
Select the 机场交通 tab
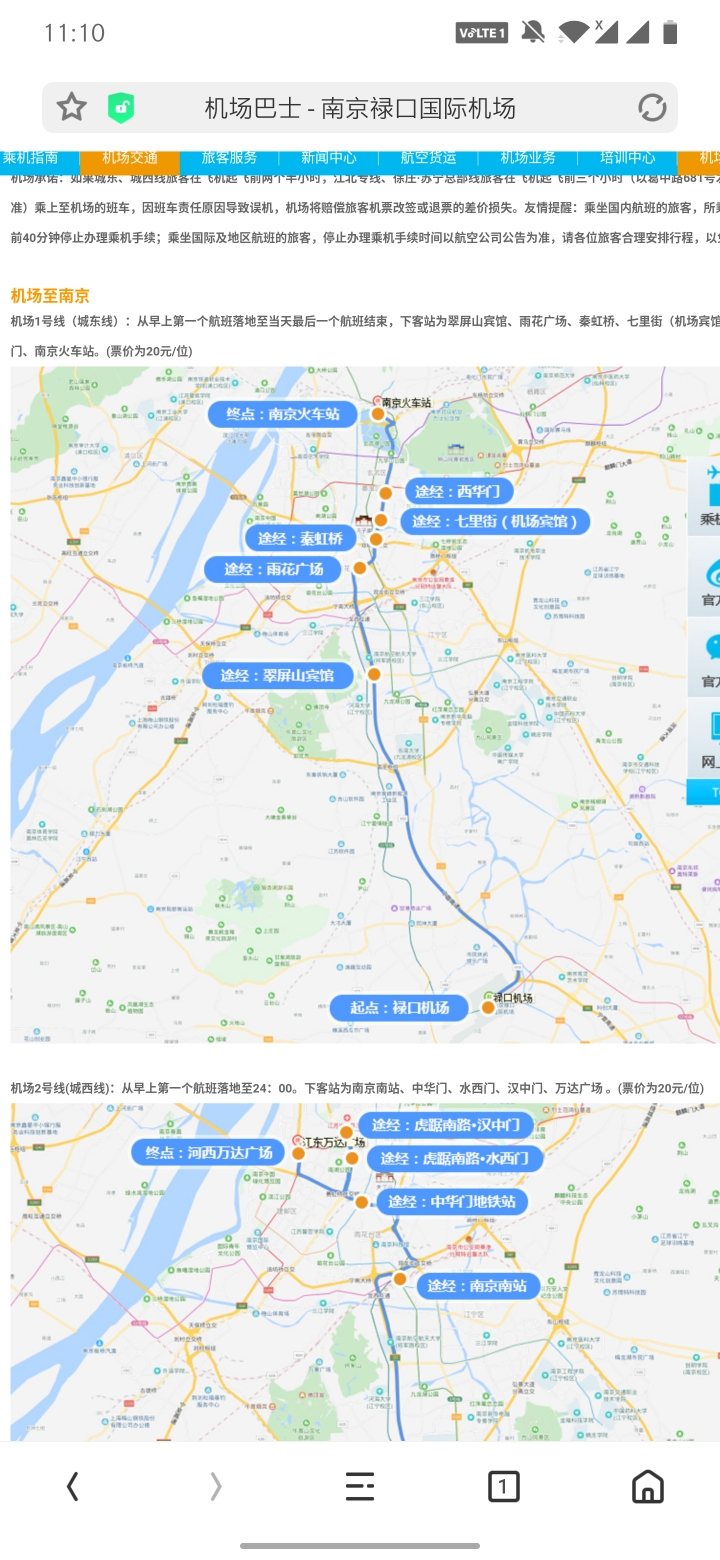click(x=130, y=158)
